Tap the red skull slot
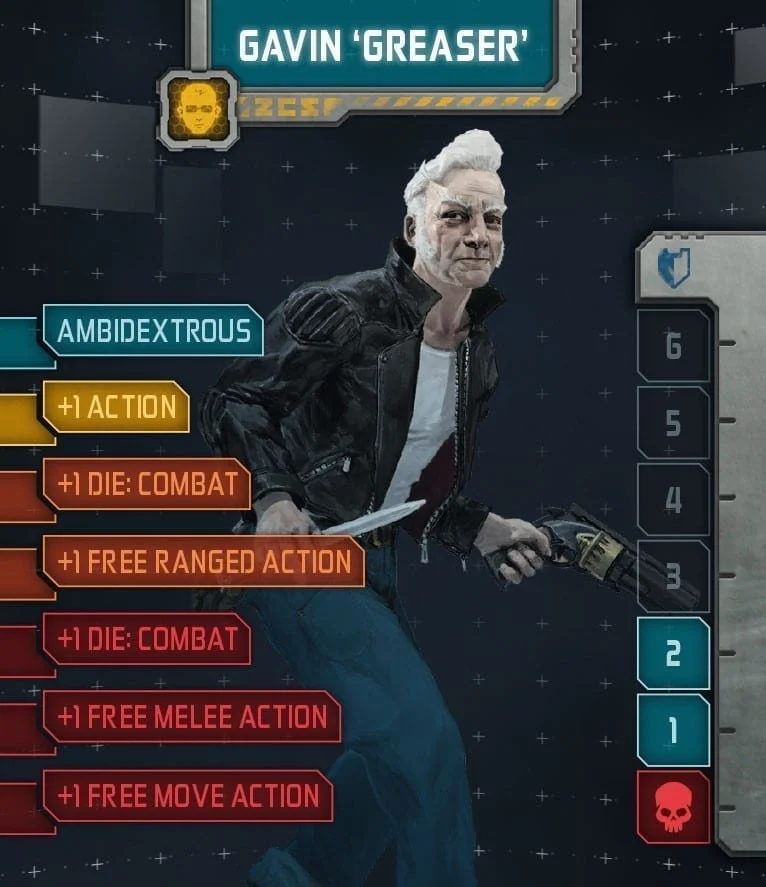Image resolution: width=766 pixels, height=887 pixels. pos(673,807)
